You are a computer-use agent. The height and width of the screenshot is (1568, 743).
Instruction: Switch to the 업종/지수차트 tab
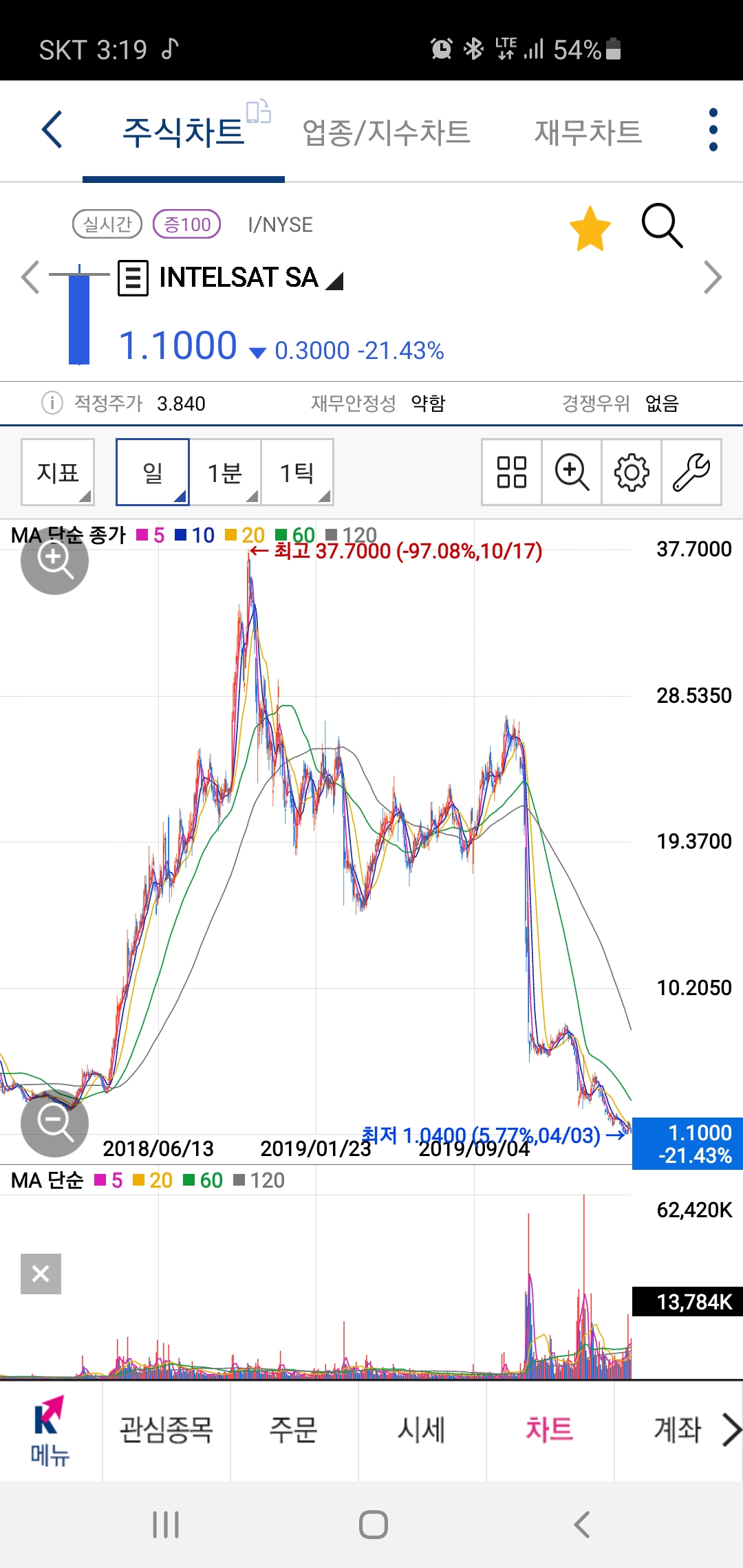coord(386,132)
